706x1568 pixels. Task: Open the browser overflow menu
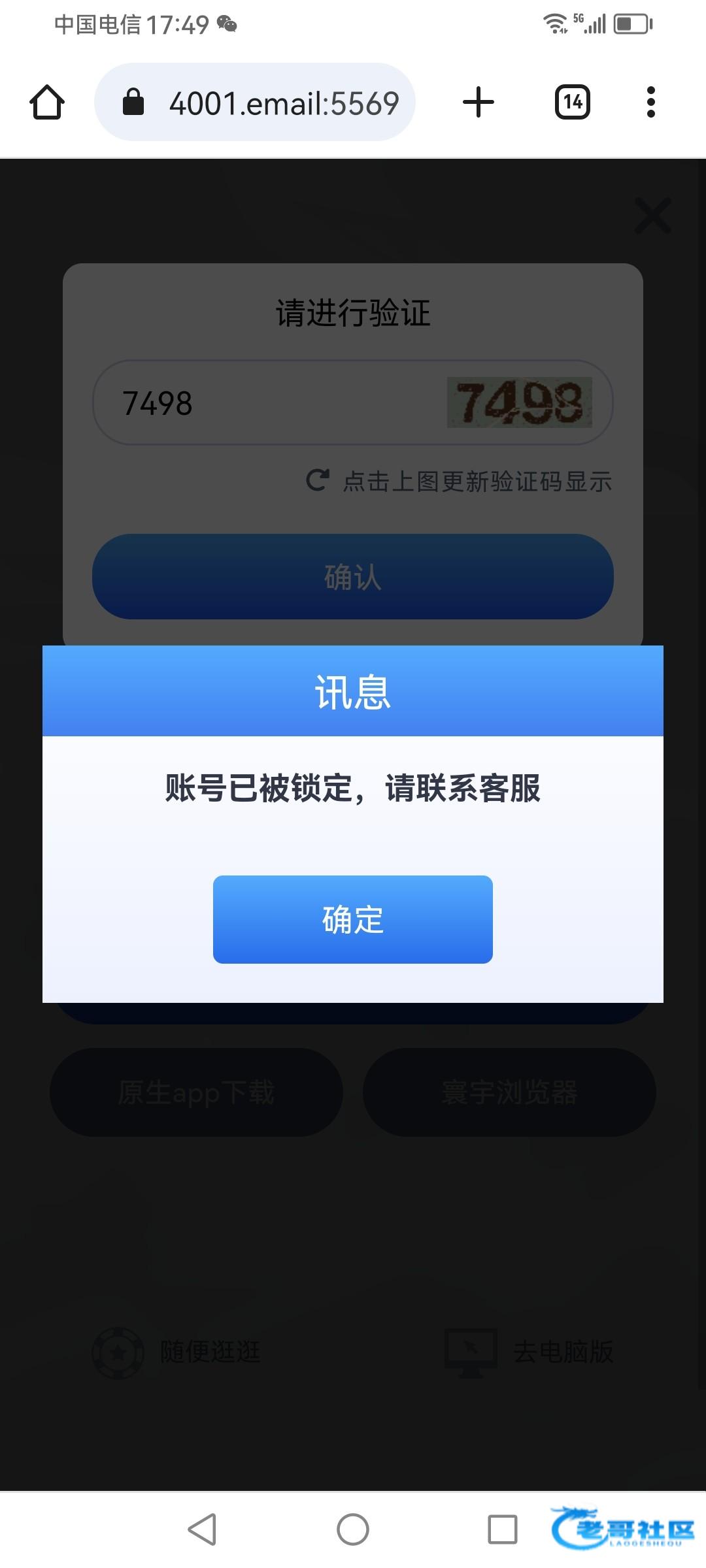[650, 103]
